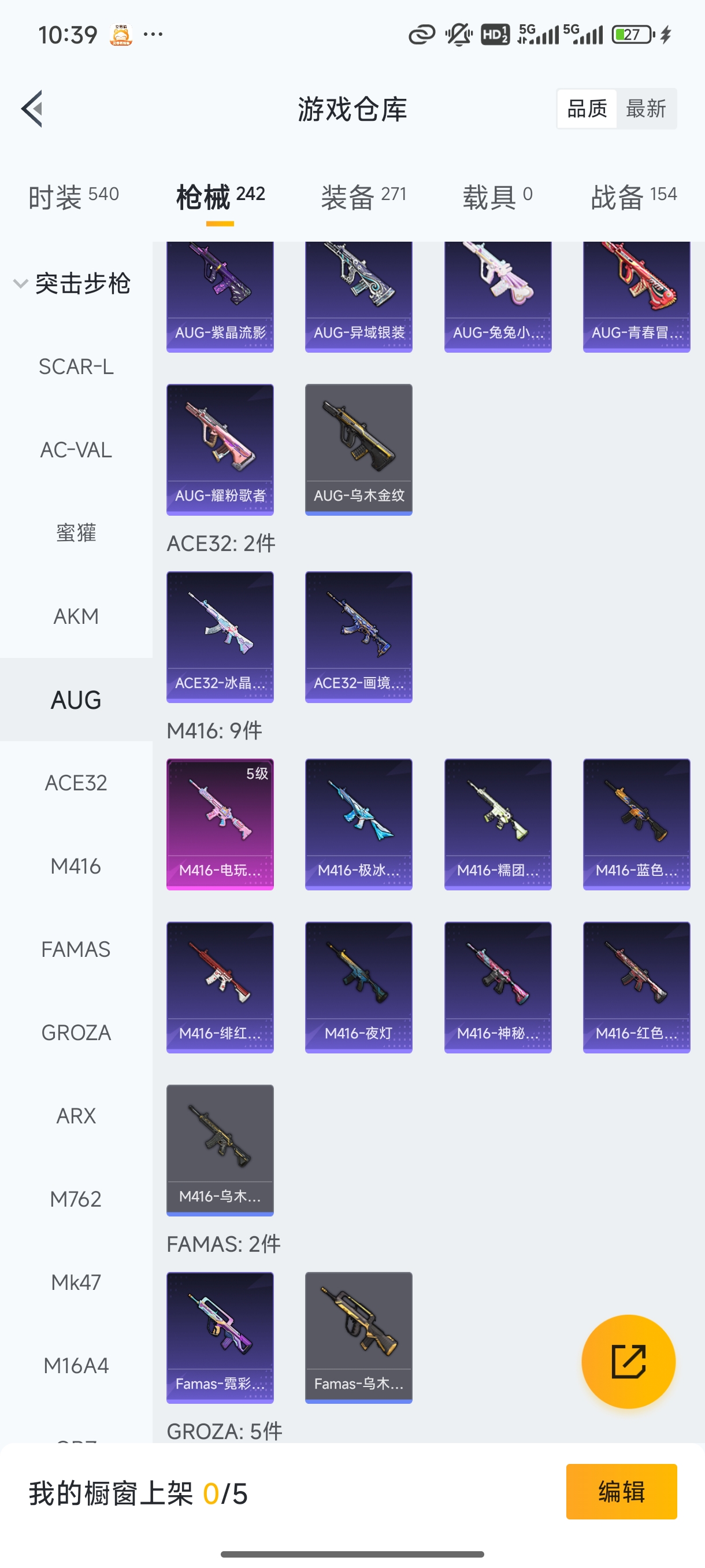Viewport: 705px width, 1568px height.
Task: Select SCAR-L in the sidebar
Action: pos(76,367)
